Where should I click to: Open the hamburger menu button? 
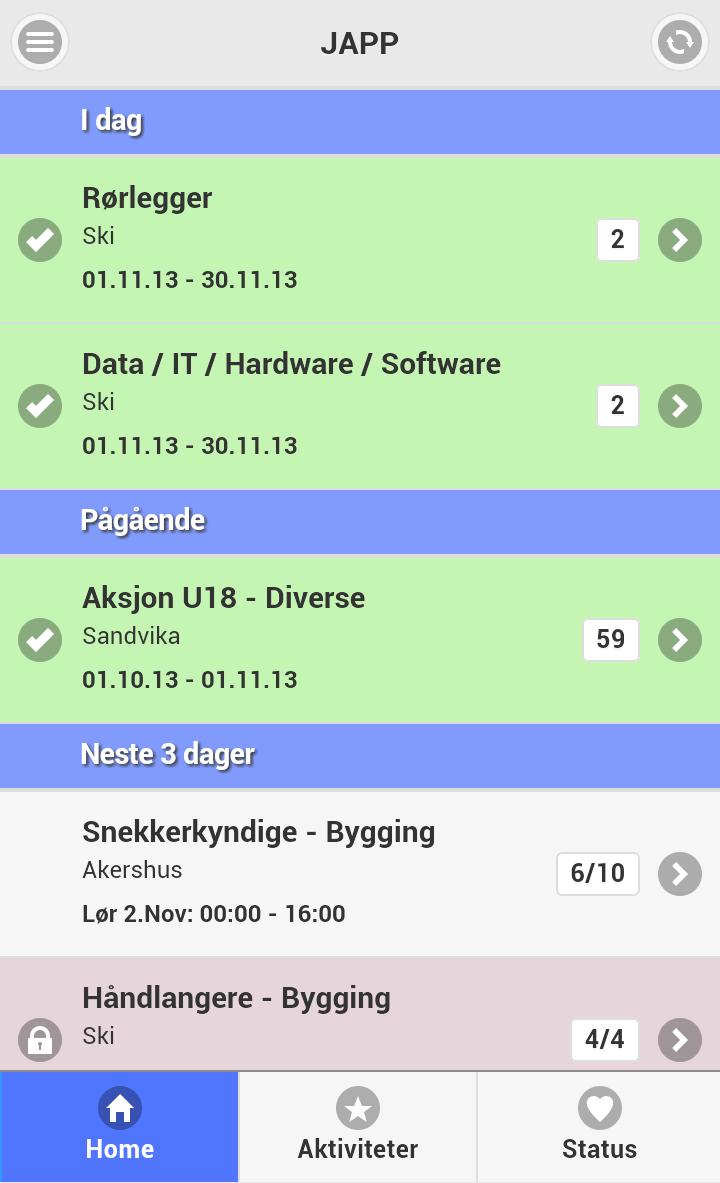[x=40, y=43]
